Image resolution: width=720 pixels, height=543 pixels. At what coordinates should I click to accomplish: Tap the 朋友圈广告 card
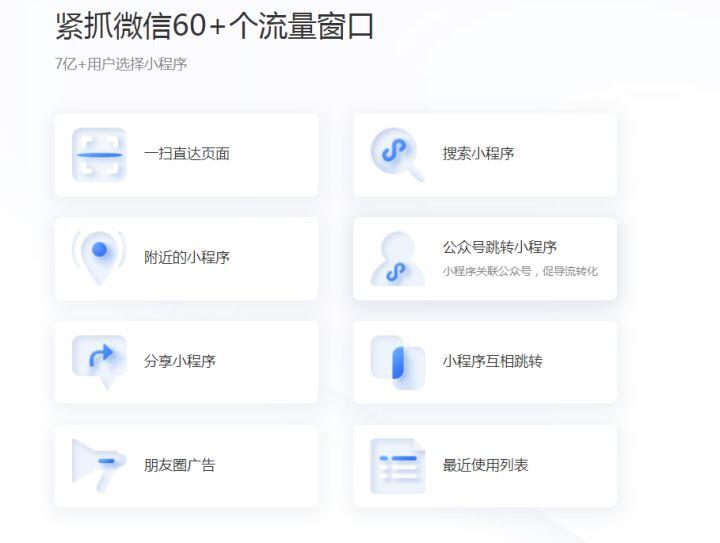tap(186, 466)
